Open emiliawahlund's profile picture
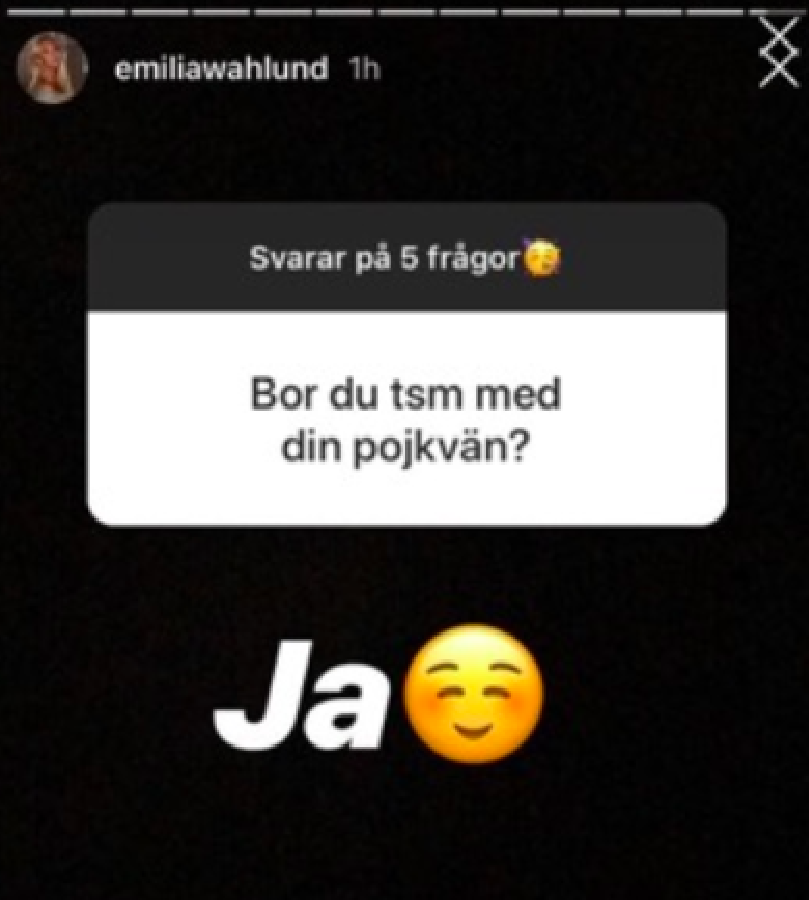 pos(53,68)
